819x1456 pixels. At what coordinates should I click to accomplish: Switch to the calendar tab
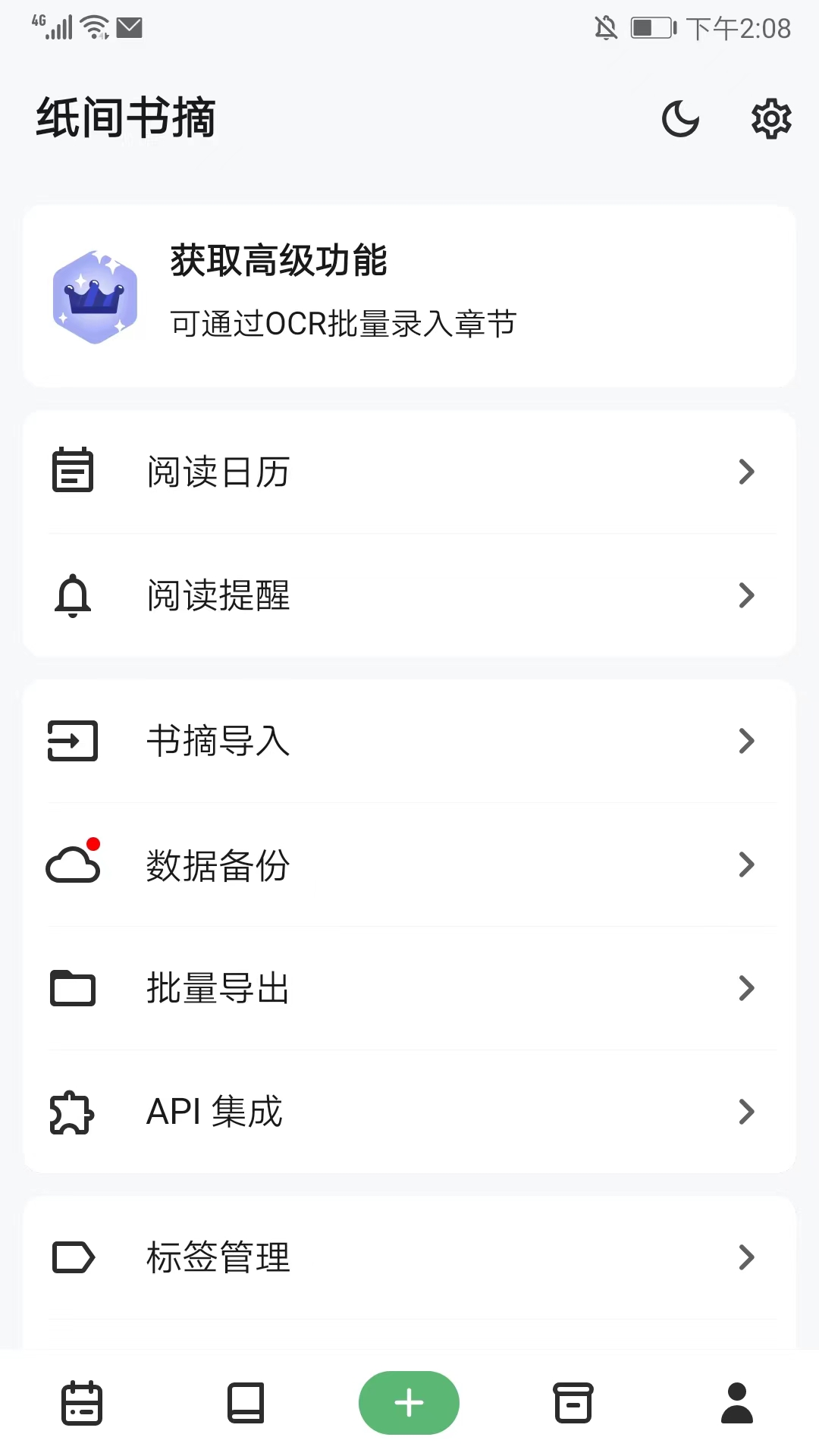coord(82,1403)
